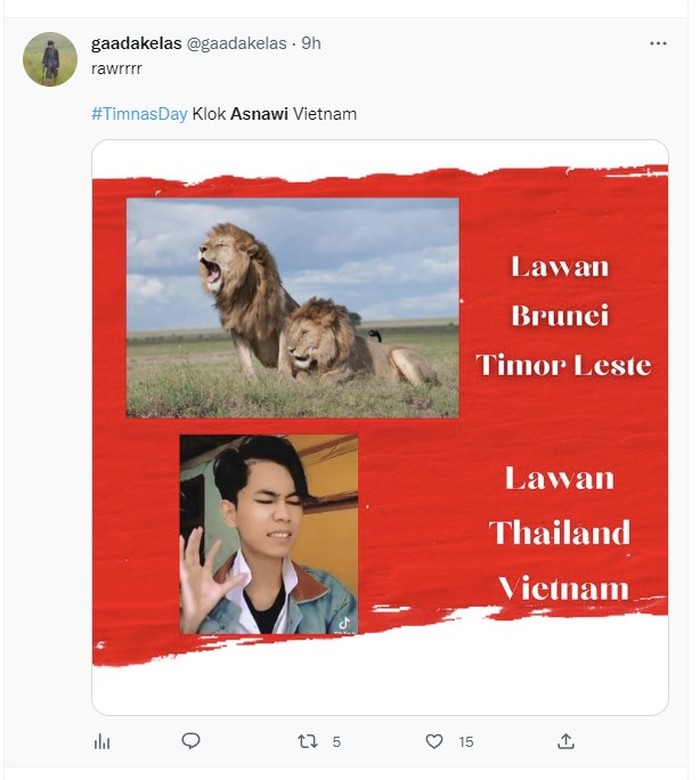Open the tweet's three-dot overflow menu

tap(657, 44)
